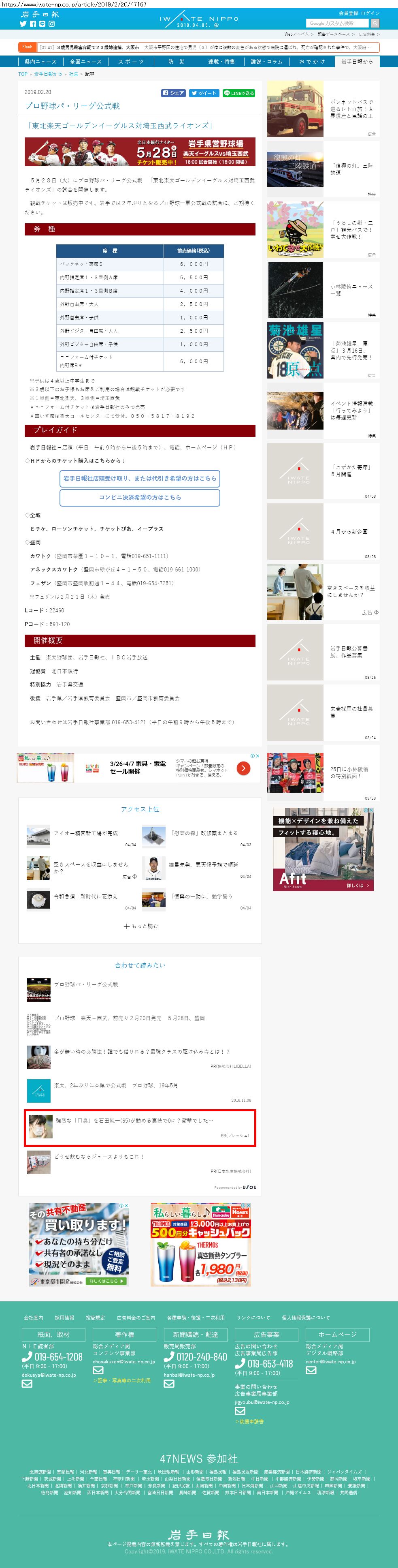This screenshot has width=398, height=1568.
Task: Open the ログイン link
Action: [x=370, y=13]
